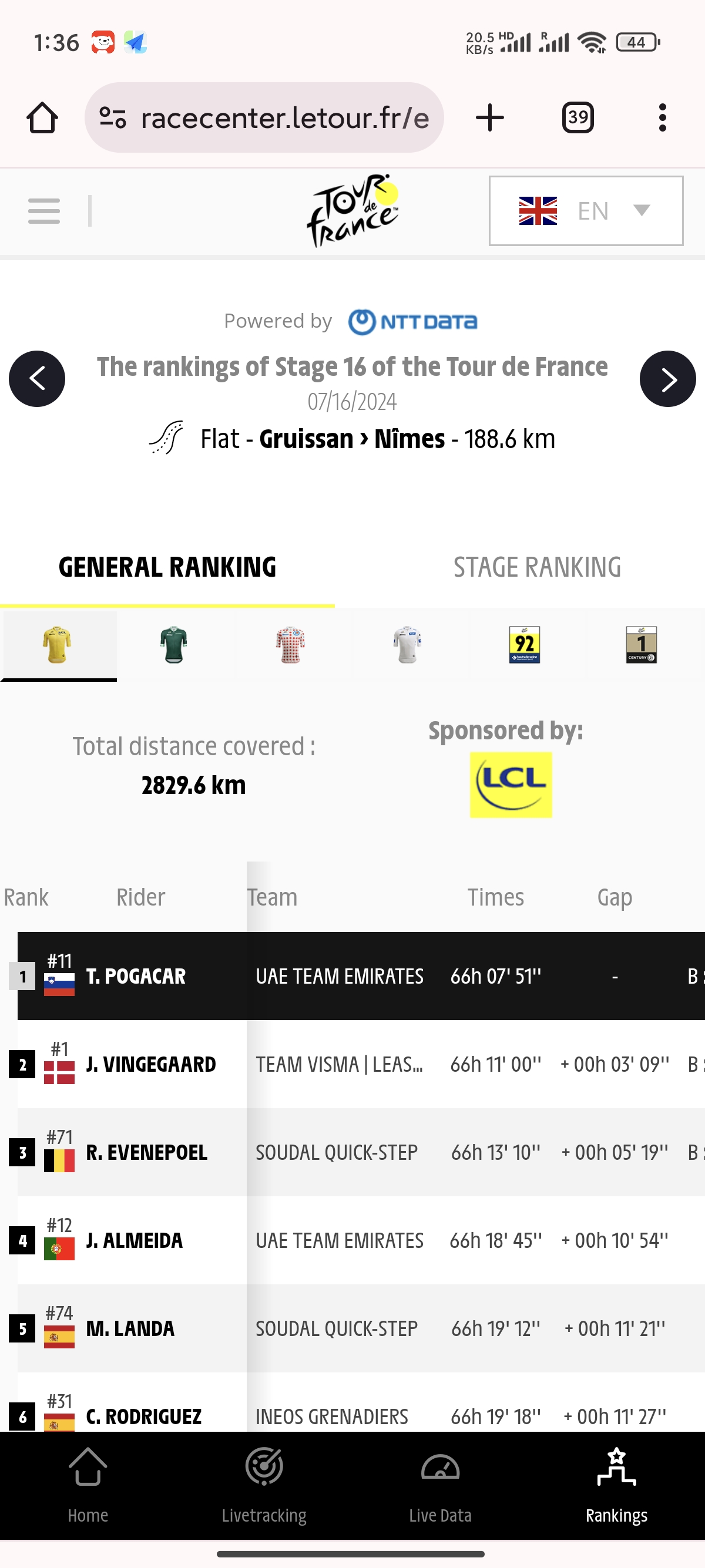Expand the EN language dropdown
705x1568 pixels.
pos(586,211)
